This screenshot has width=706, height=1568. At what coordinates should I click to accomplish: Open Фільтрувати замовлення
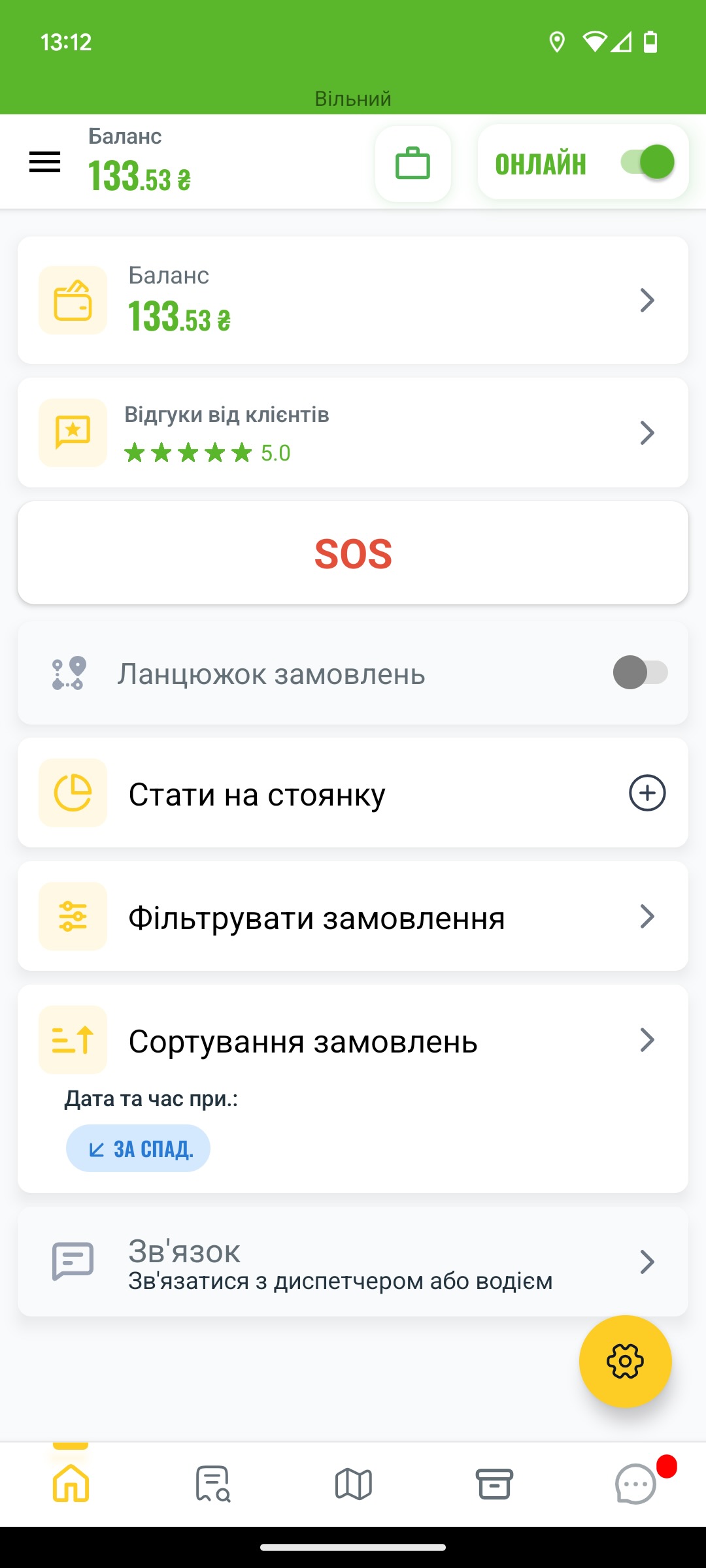click(x=353, y=917)
